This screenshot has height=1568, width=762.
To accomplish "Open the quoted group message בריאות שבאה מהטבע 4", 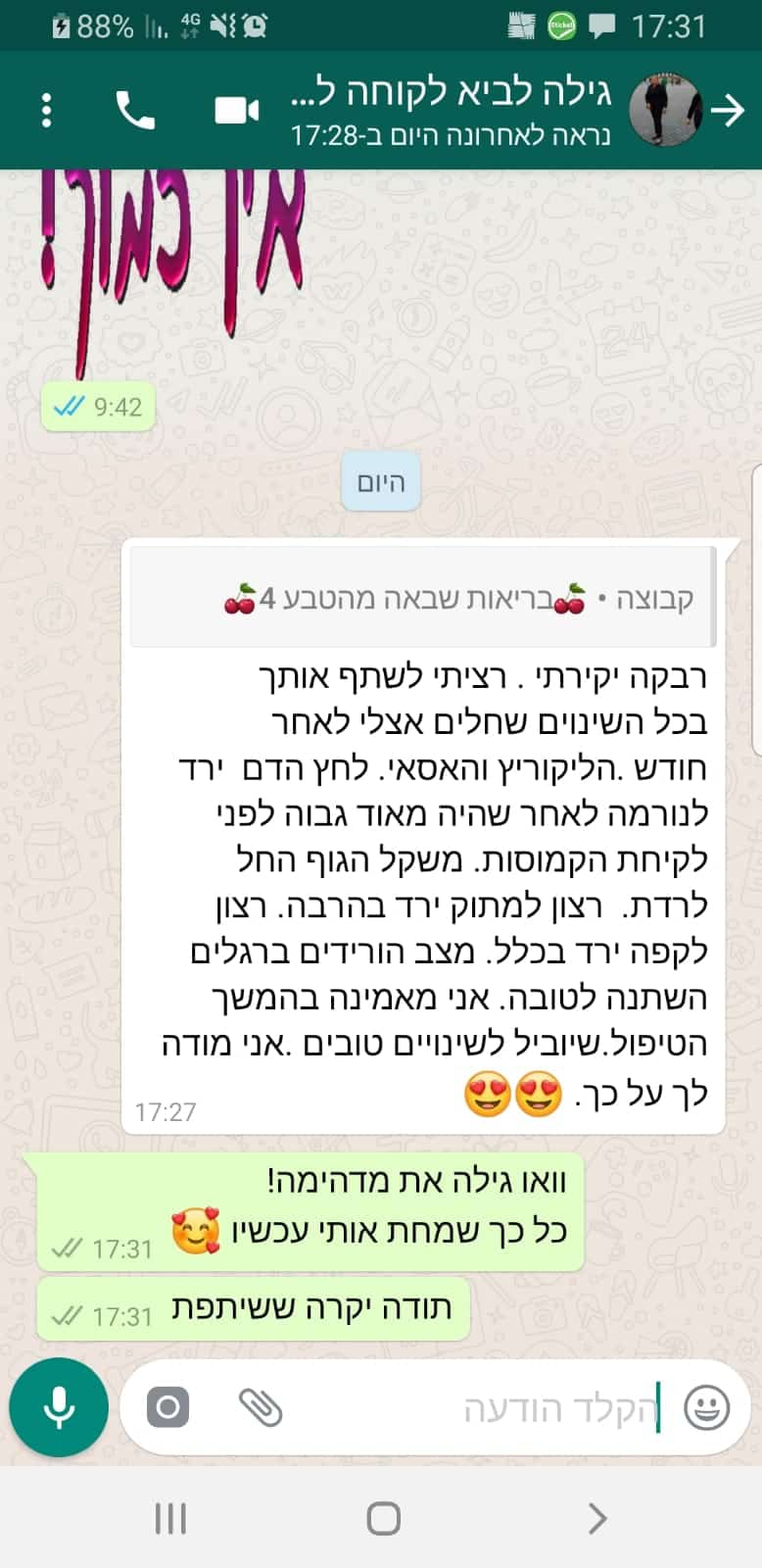I will (423, 598).
